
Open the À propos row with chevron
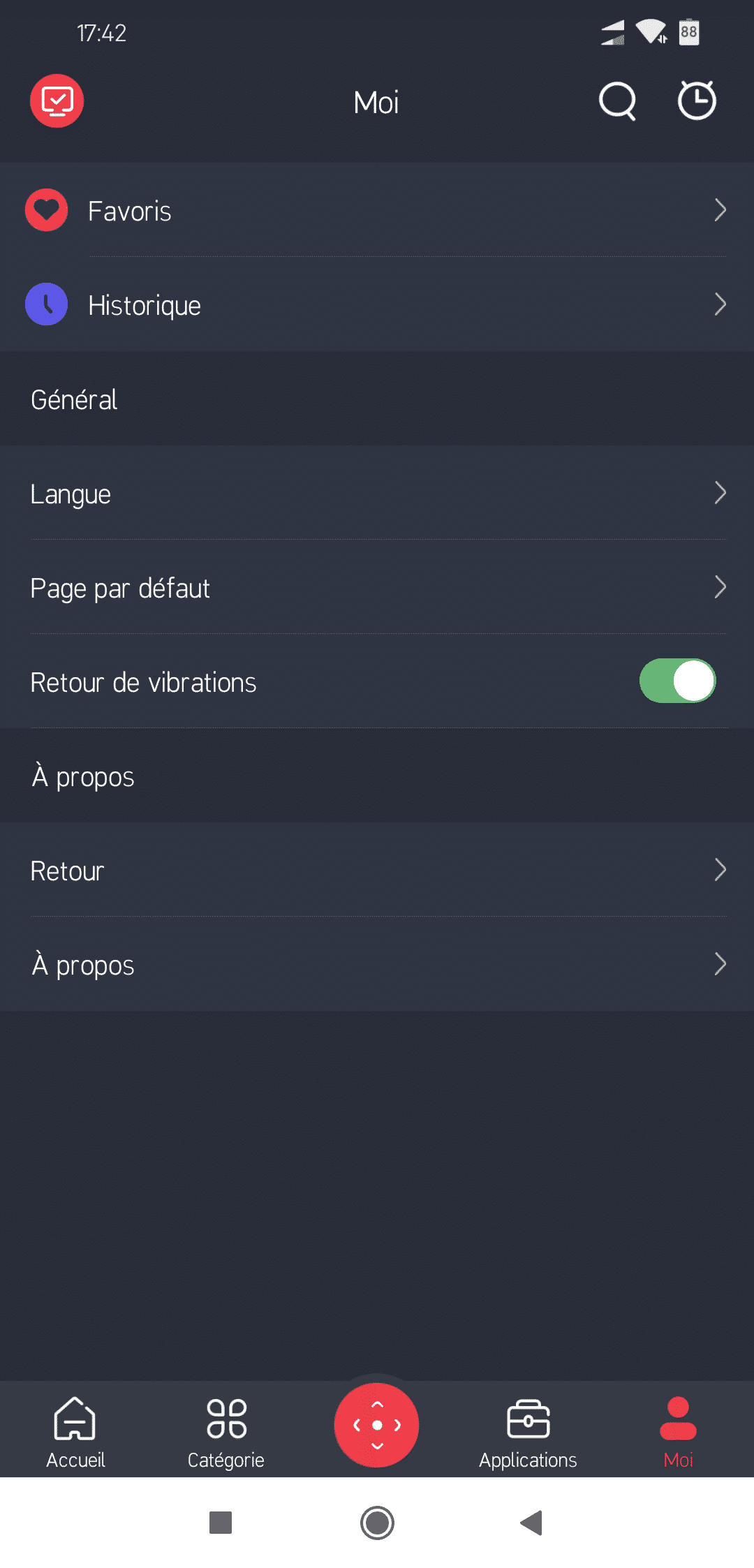[377, 964]
